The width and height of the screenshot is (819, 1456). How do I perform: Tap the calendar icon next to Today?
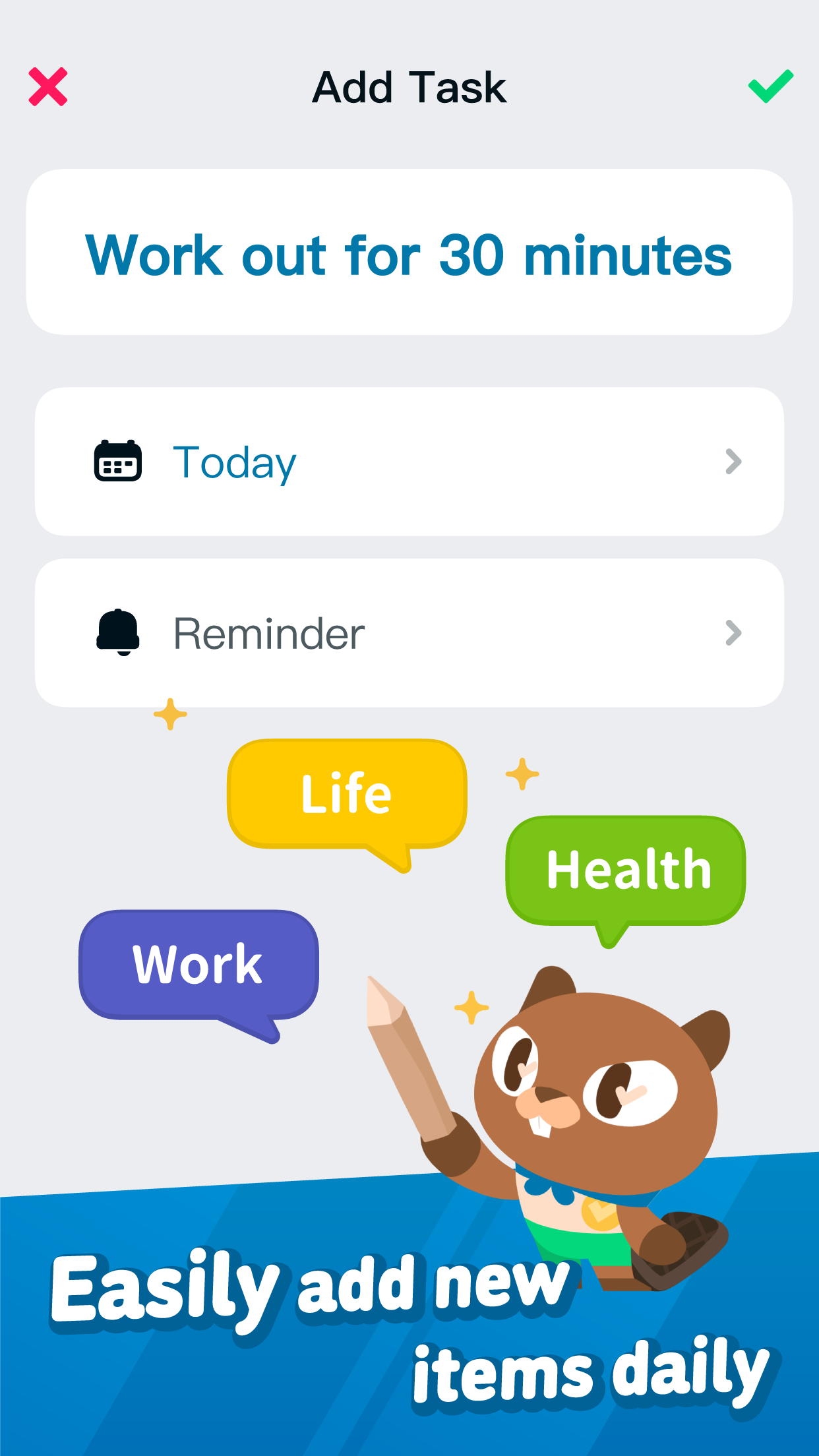tap(119, 461)
